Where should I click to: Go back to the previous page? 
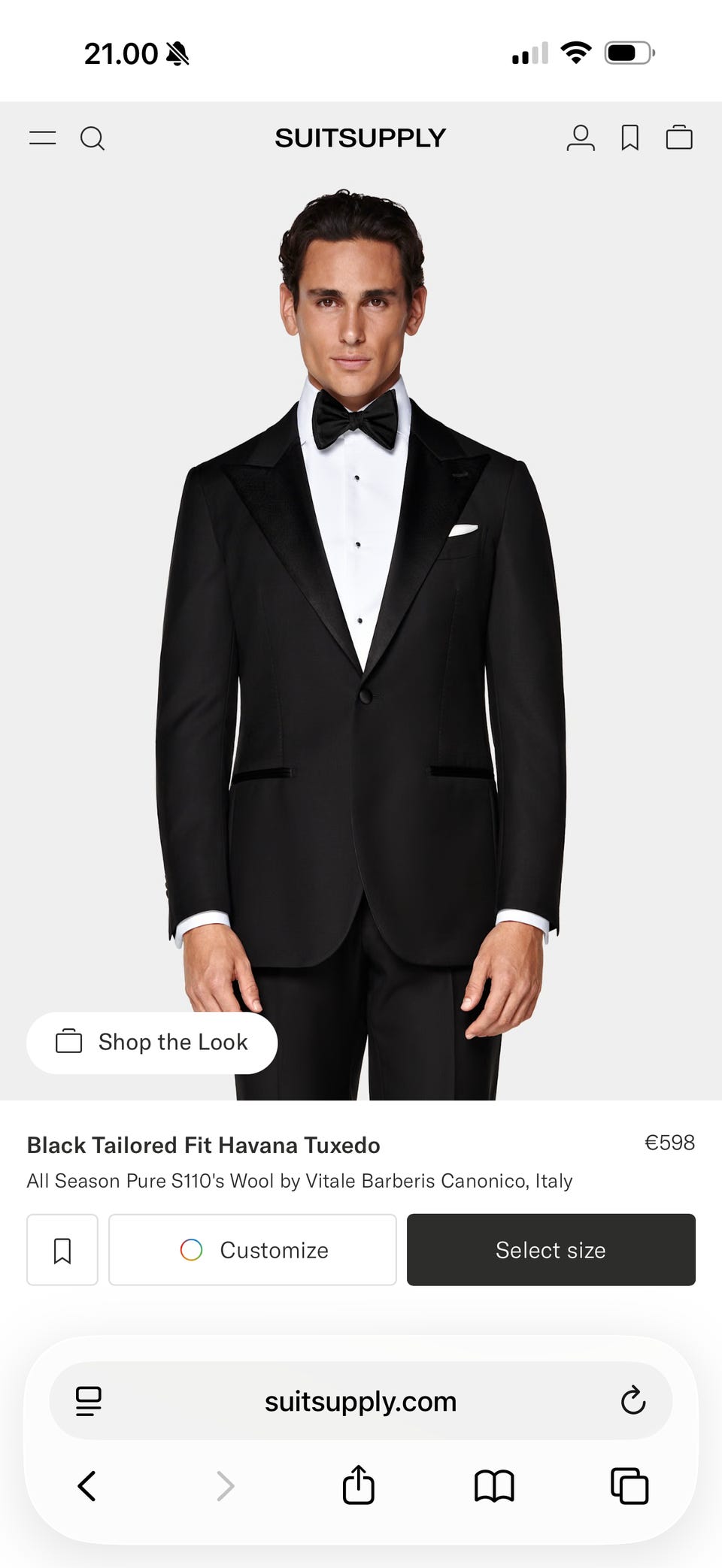[x=87, y=1486]
